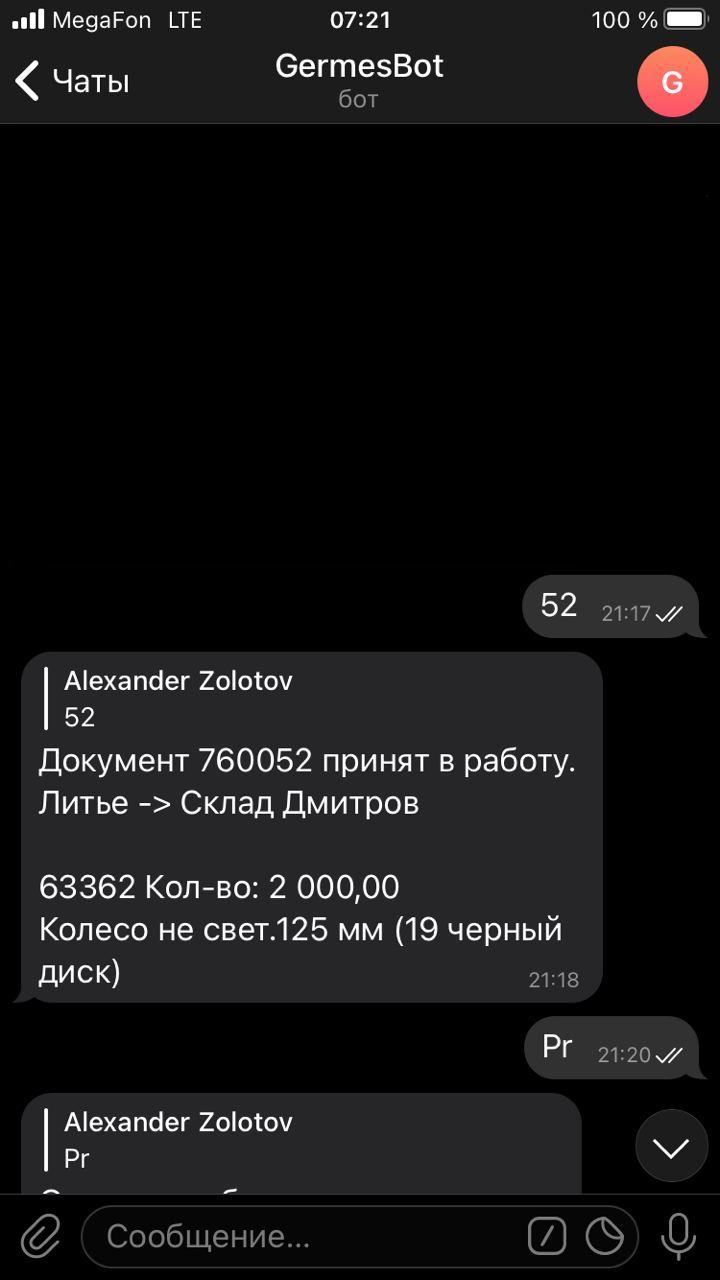This screenshot has width=720, height=1280.
Task: Open GermesBot profile avatar
Action: [x=672, y=82]
